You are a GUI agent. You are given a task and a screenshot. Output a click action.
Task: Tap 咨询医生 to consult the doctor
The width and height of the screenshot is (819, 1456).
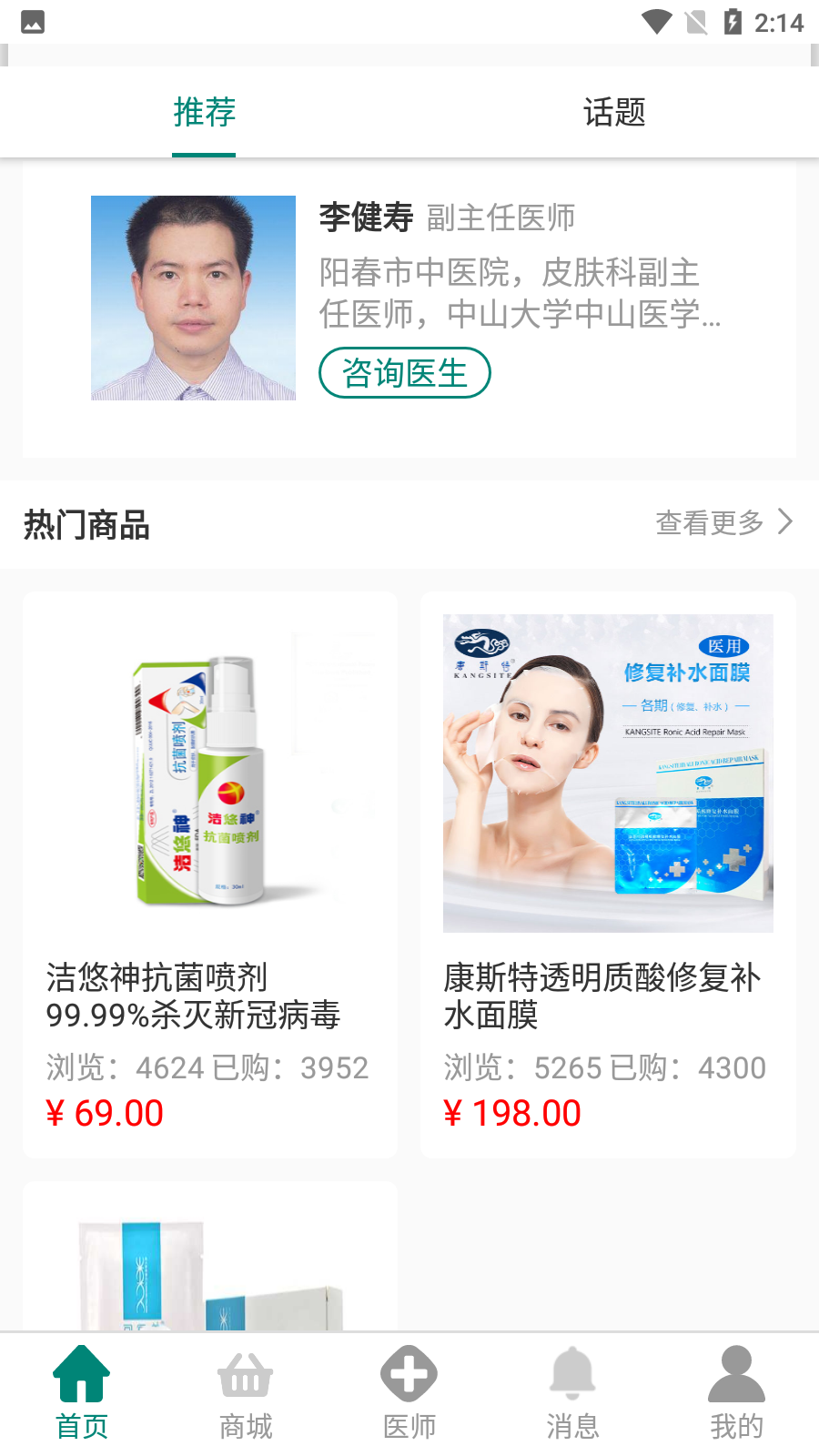[405, 373]
